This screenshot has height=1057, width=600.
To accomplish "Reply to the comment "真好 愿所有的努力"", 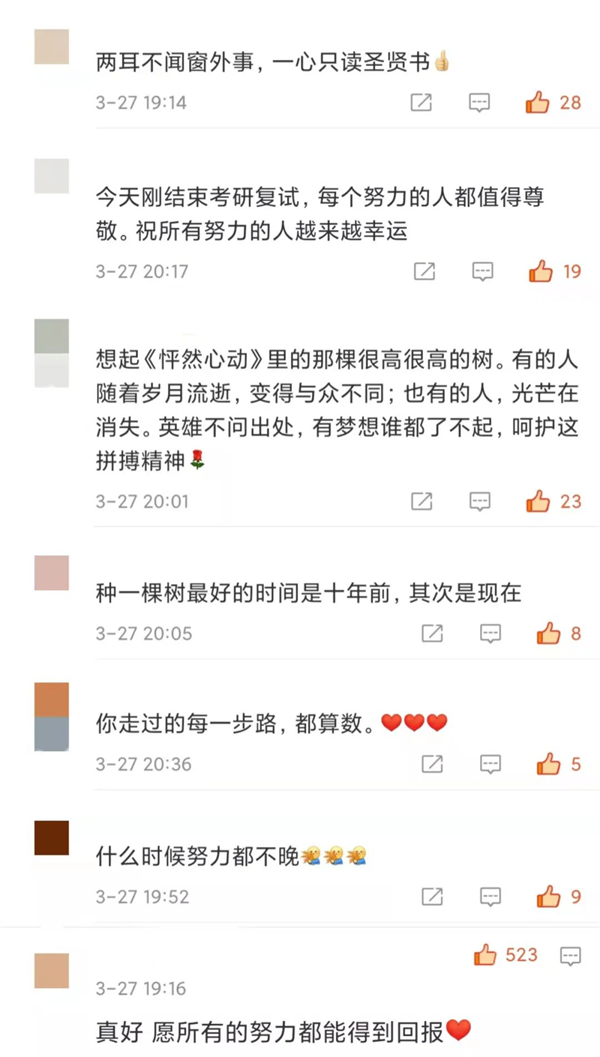I will [x=570, y=955].
